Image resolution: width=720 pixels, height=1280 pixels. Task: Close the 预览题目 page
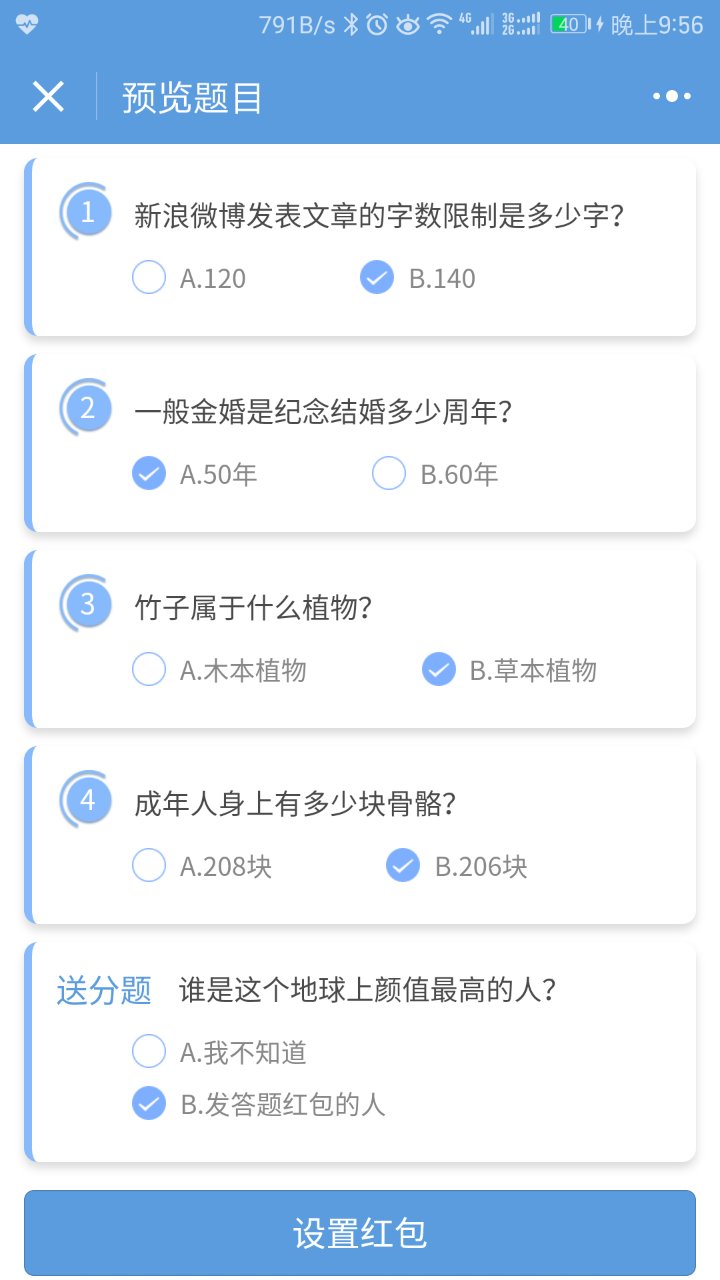click(x=48, y=97)
